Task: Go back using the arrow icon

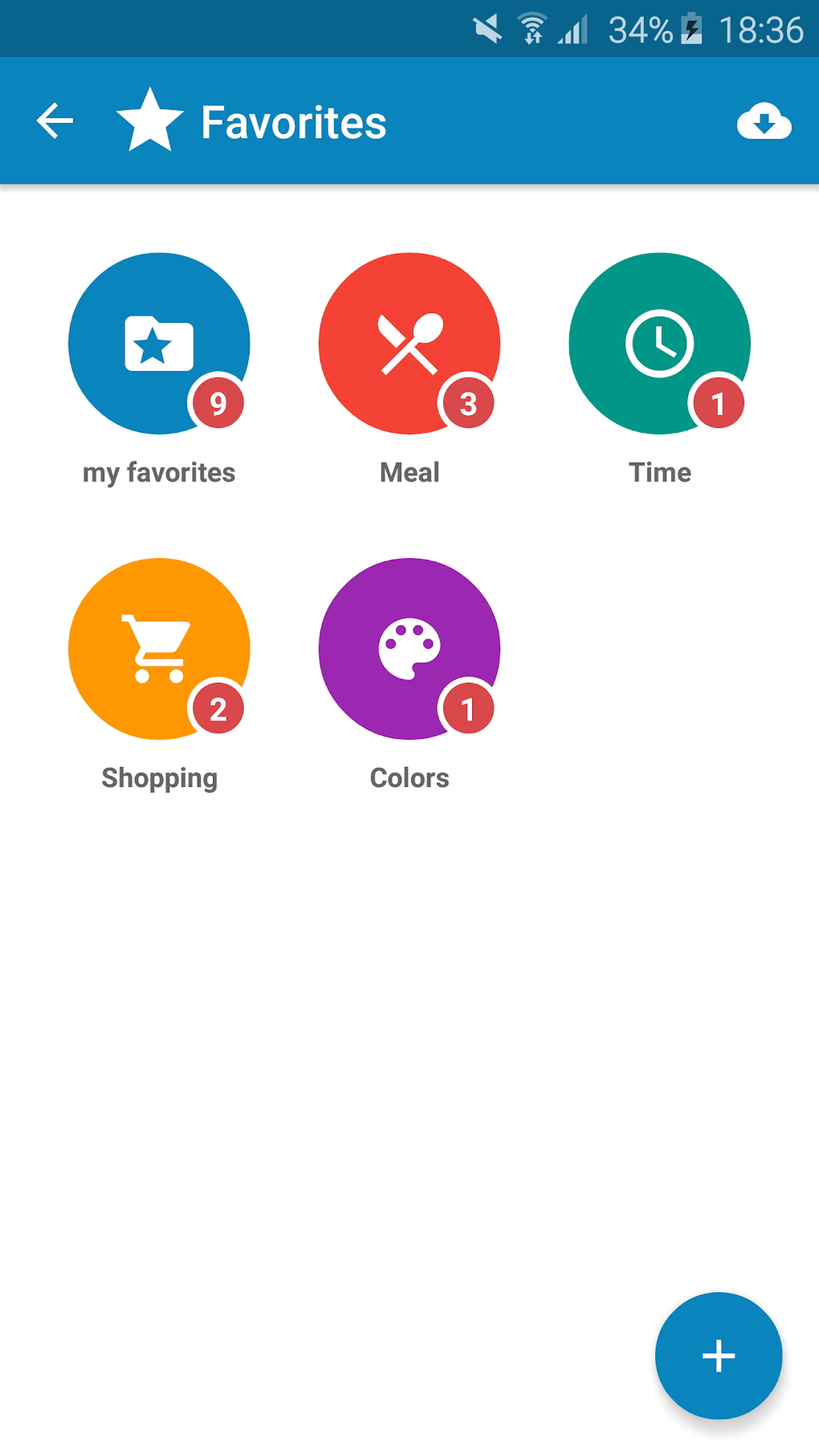Action: 55,121
